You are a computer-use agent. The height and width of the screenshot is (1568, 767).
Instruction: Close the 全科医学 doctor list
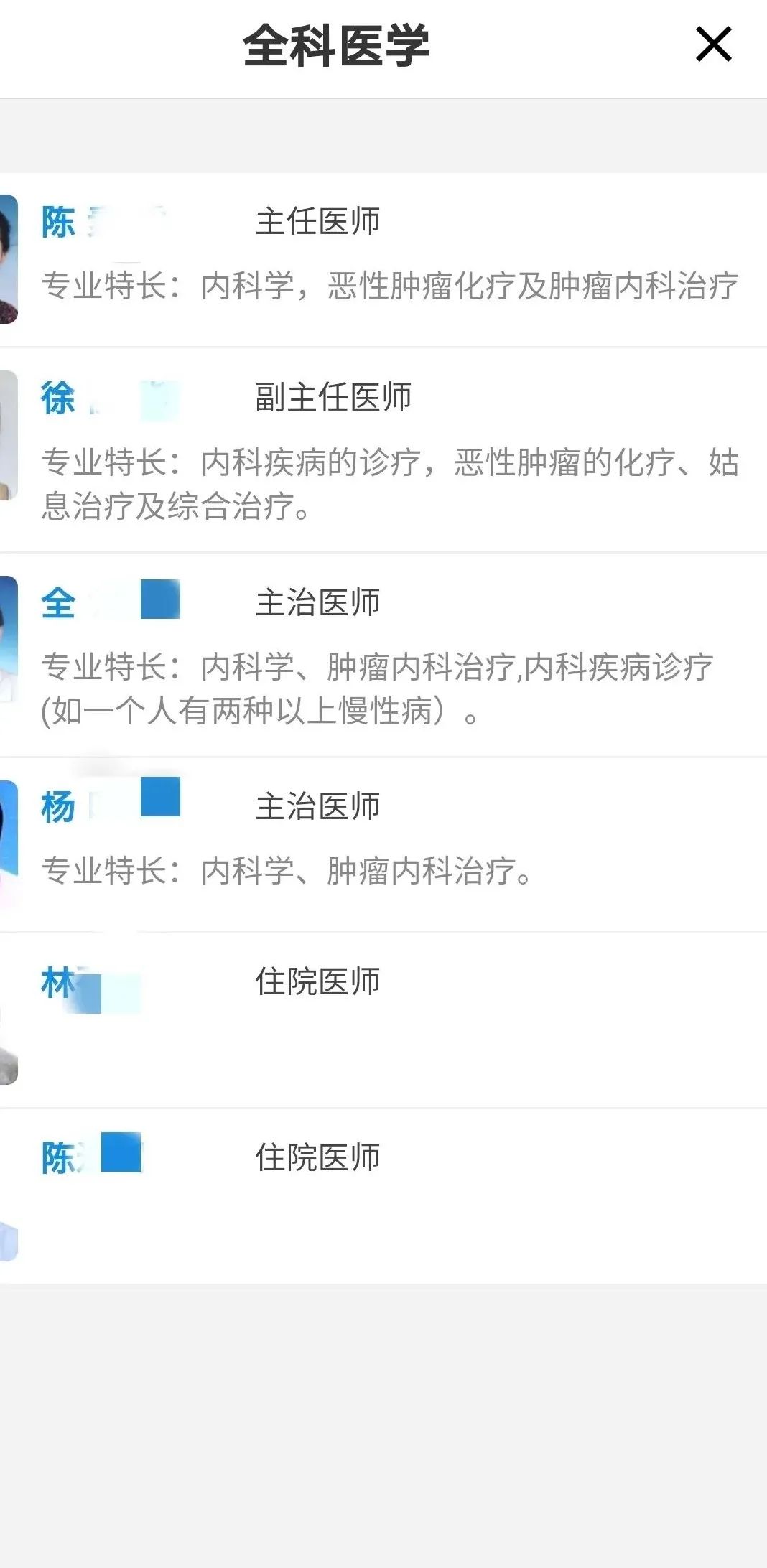click(x=713, y=45)
